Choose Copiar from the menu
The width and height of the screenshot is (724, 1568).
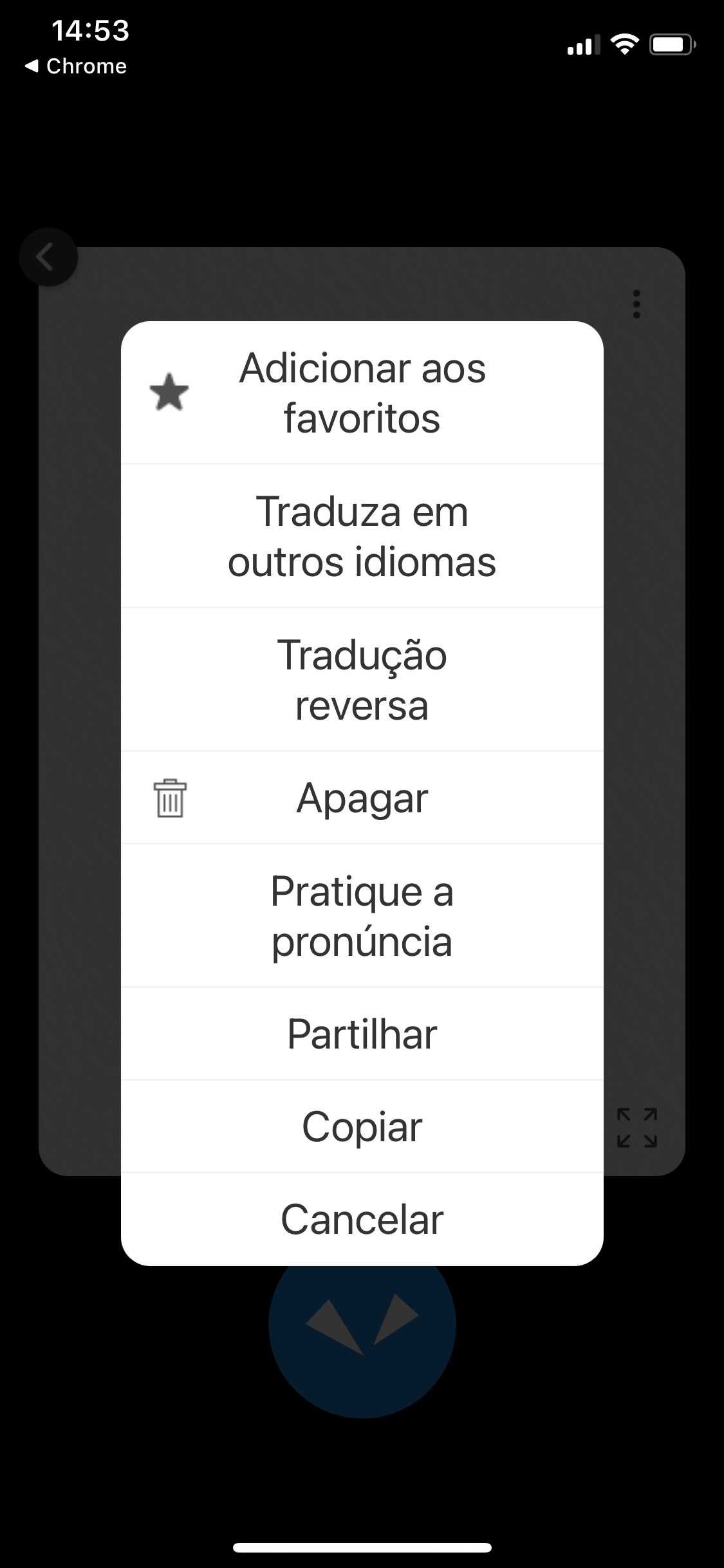[362, 1125]
